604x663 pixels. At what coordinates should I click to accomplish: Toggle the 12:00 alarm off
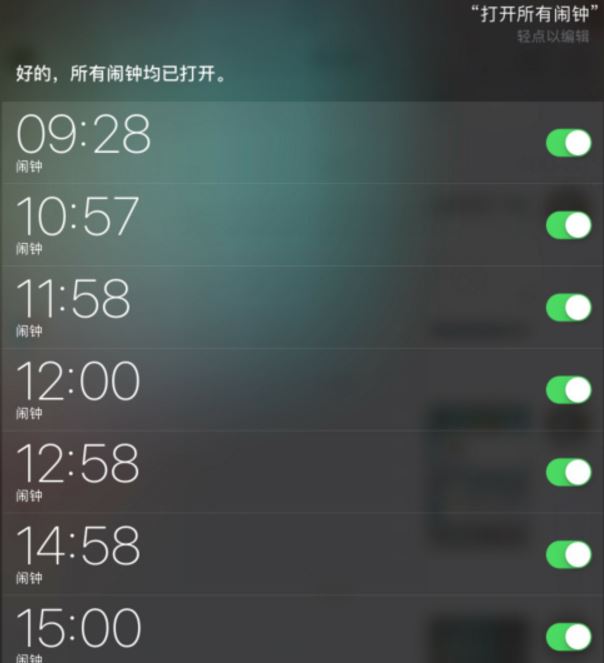[x=568, y=389]
